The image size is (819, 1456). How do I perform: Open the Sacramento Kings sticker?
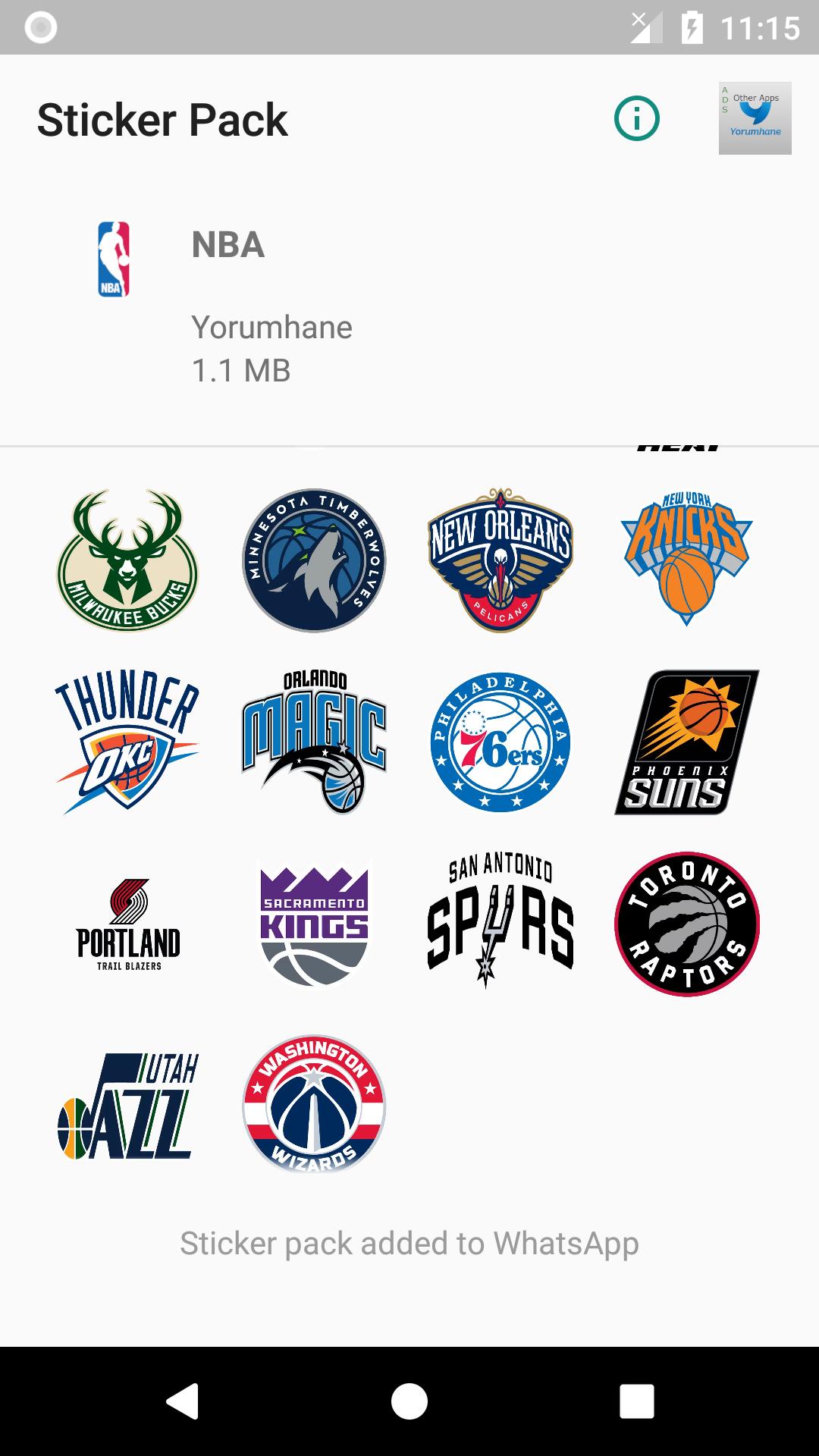pos(314,924)
